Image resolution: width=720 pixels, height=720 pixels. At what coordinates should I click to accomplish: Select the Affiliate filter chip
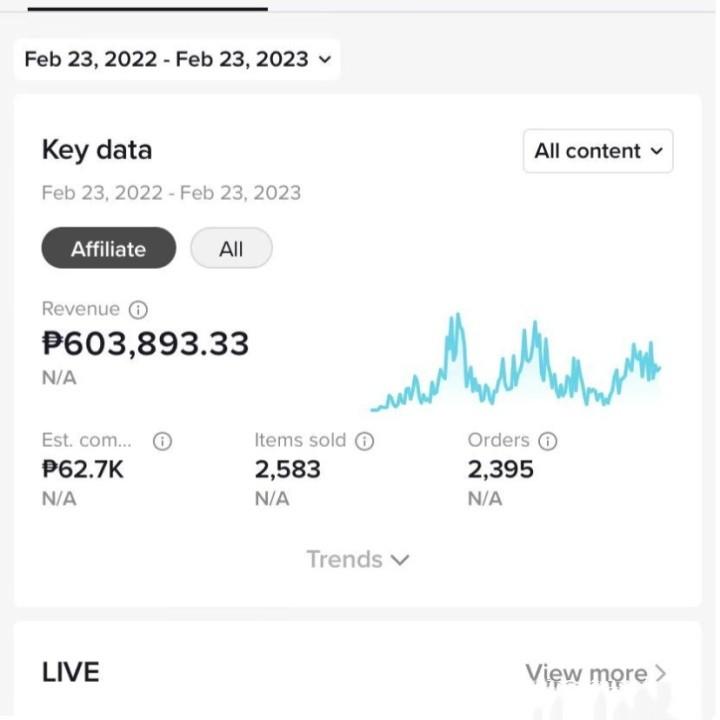pos(108,249)
